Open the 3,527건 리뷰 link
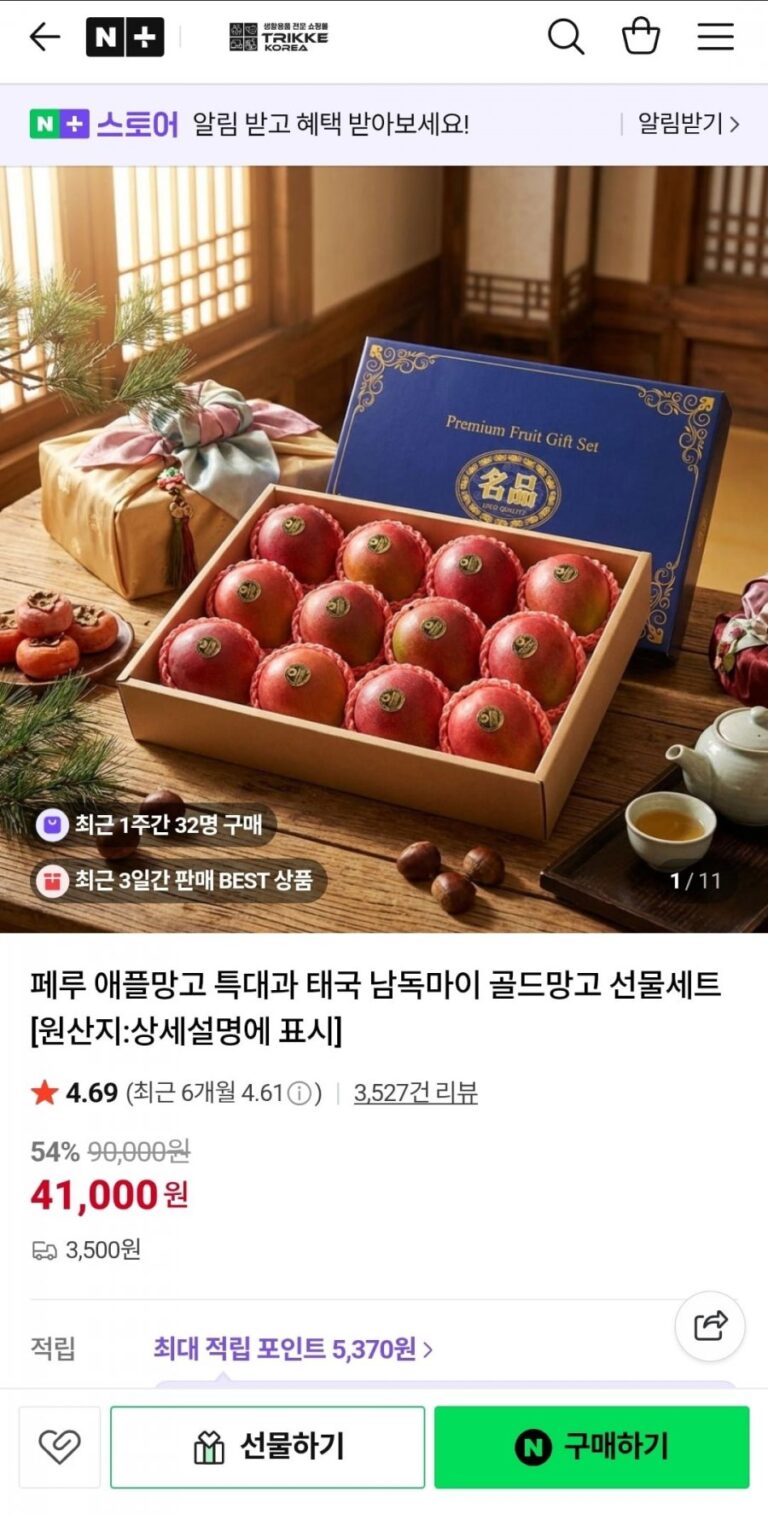This screenshot has height=1515, width=768. (415, 1093)
